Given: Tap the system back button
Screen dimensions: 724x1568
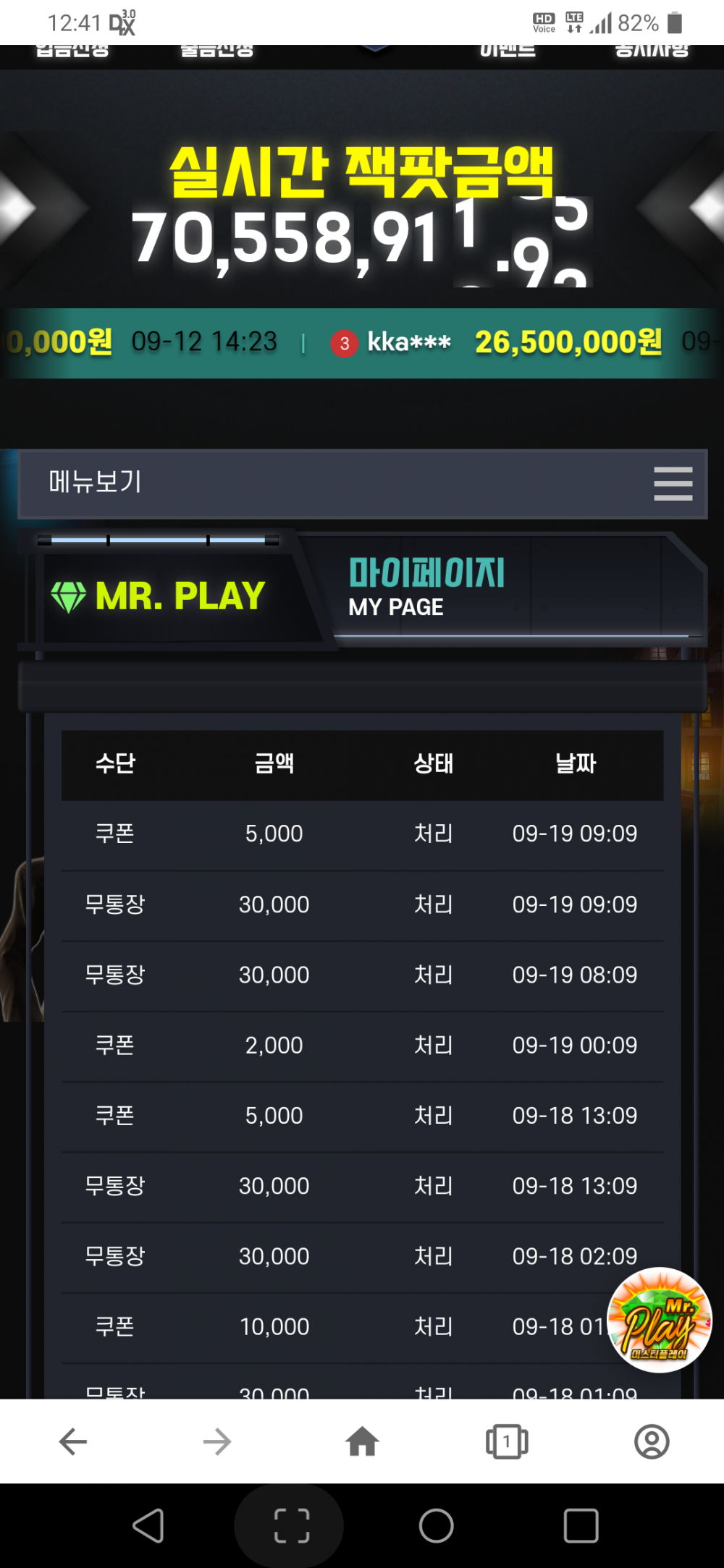Looking at the screenshot, I should pyautogui.click(x=148, y=1525).
